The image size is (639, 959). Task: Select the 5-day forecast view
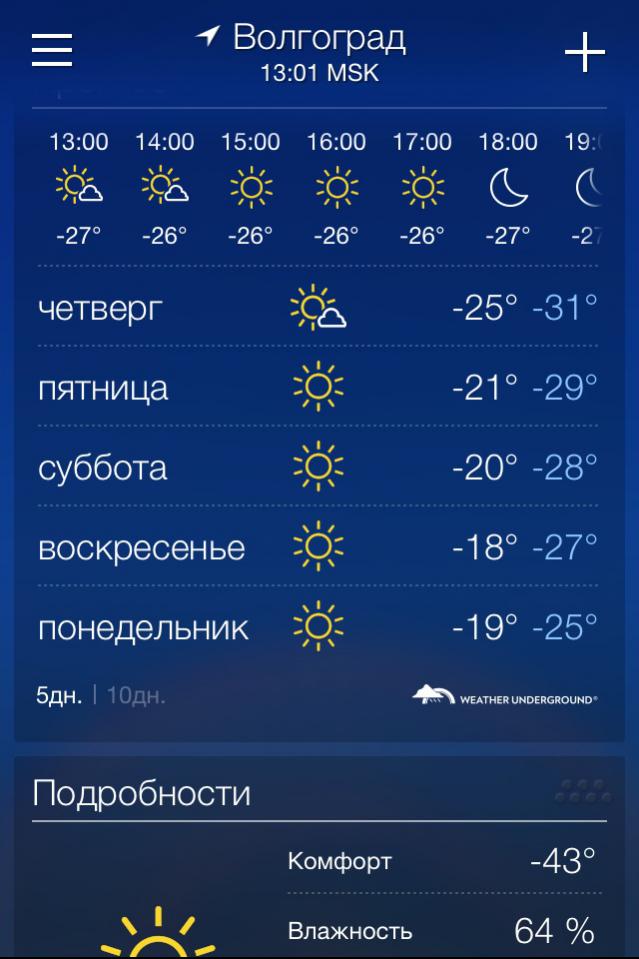[x=58, y=696]
